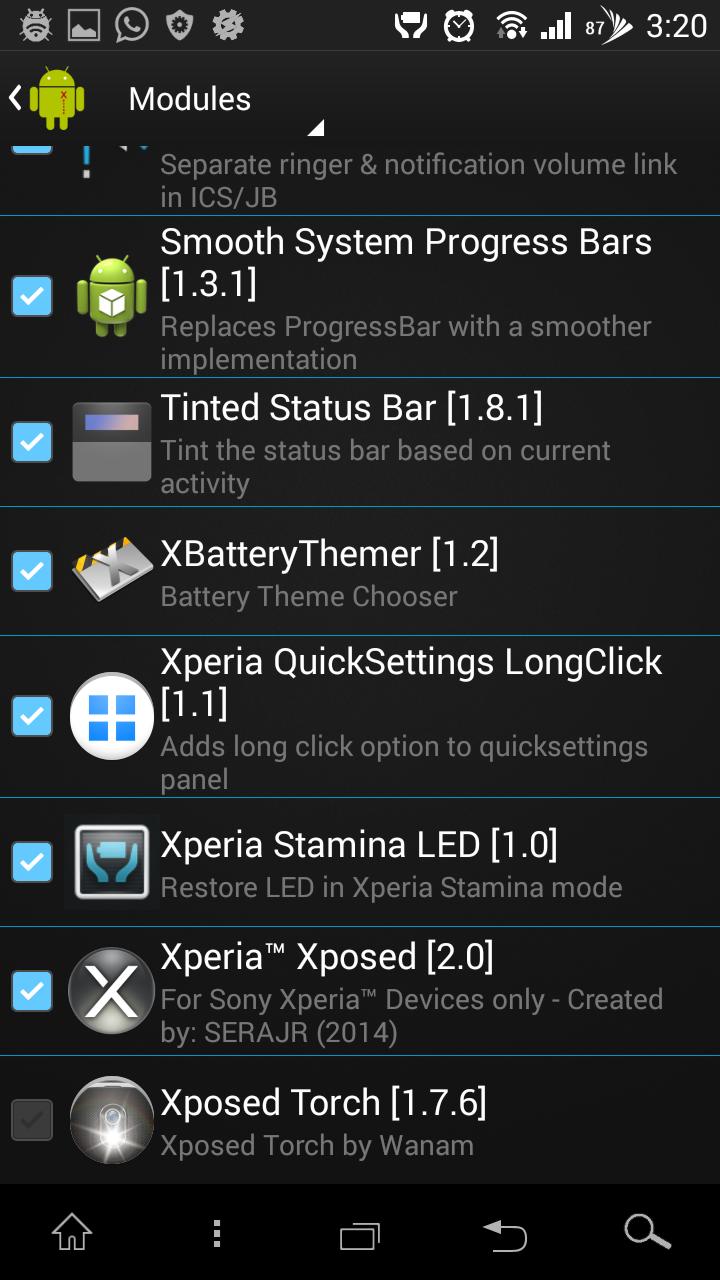720x1280 pixels.
Task: Uncheck Xperia Stamina LED module
Action: tap(32, 861)
